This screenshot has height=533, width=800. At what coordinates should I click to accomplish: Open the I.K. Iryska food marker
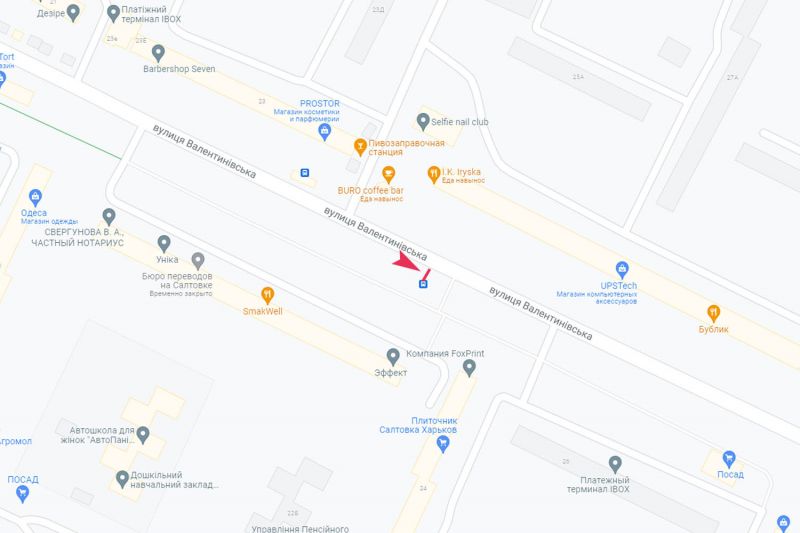click(434, 173)
